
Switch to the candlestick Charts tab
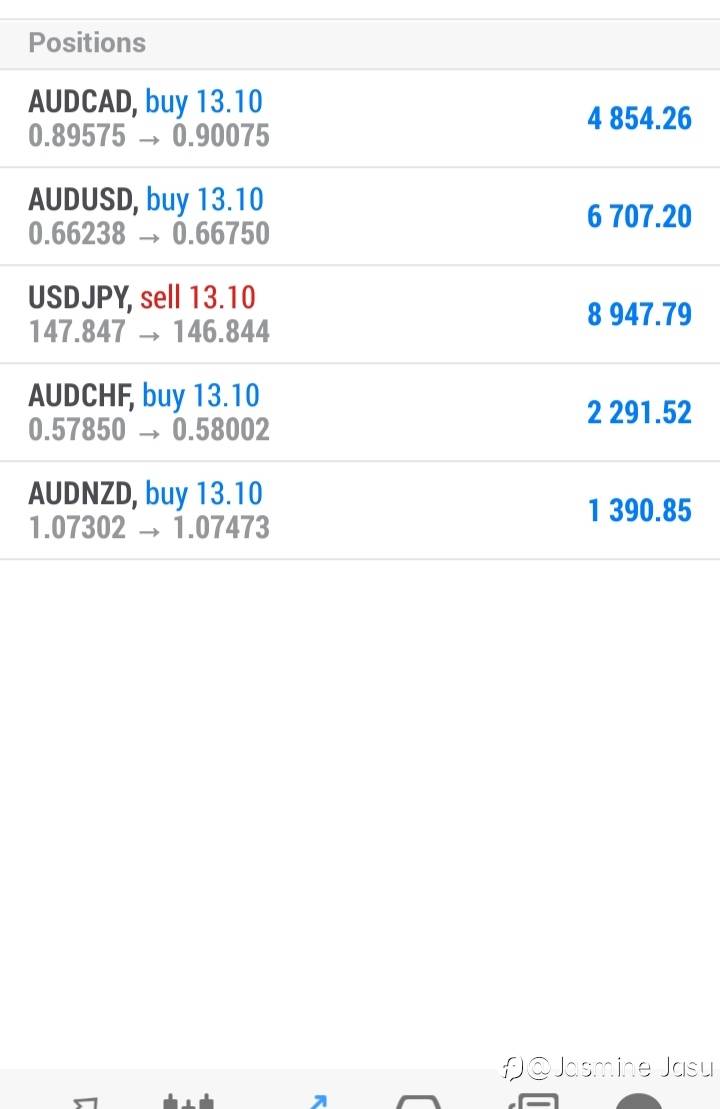pos(189,1100)
